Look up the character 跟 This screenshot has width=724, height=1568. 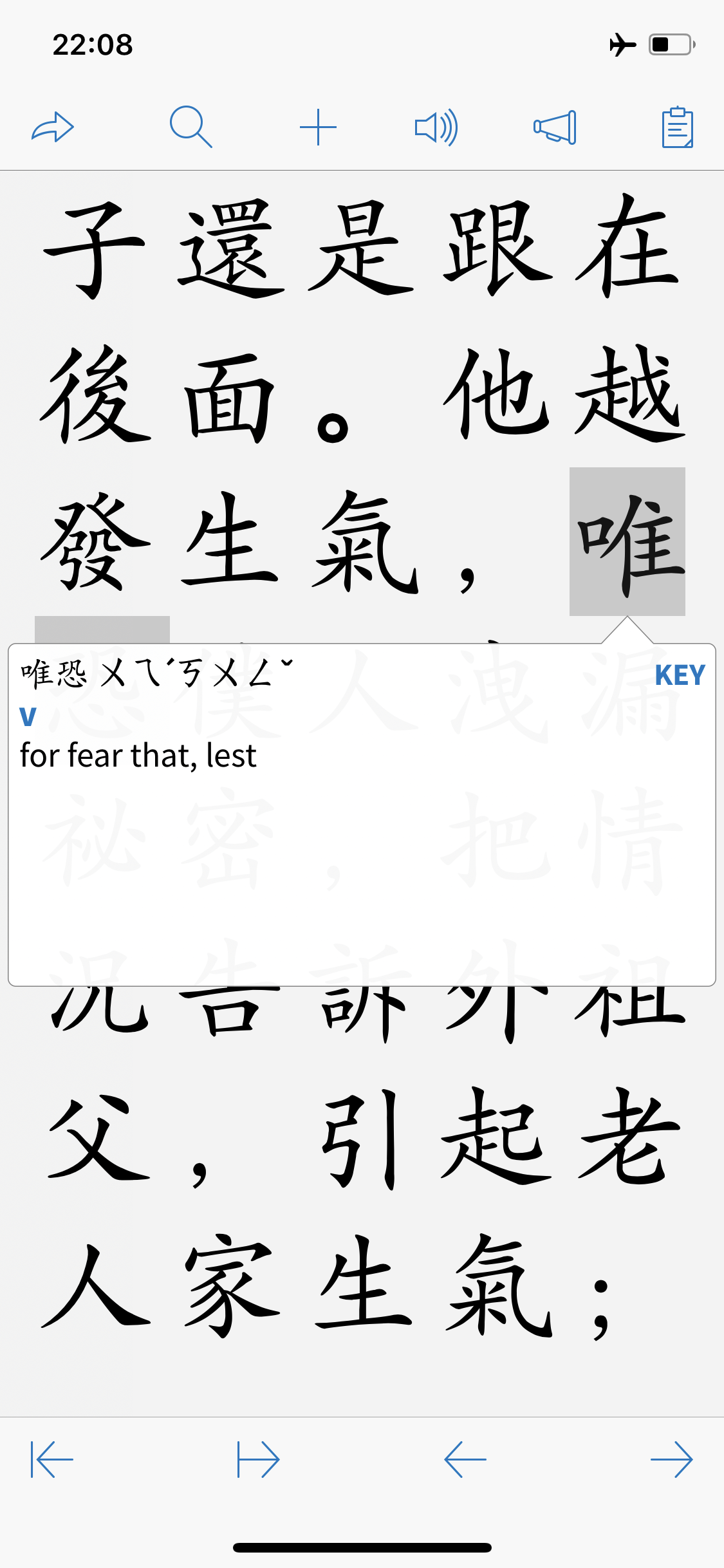pos(497,248)
